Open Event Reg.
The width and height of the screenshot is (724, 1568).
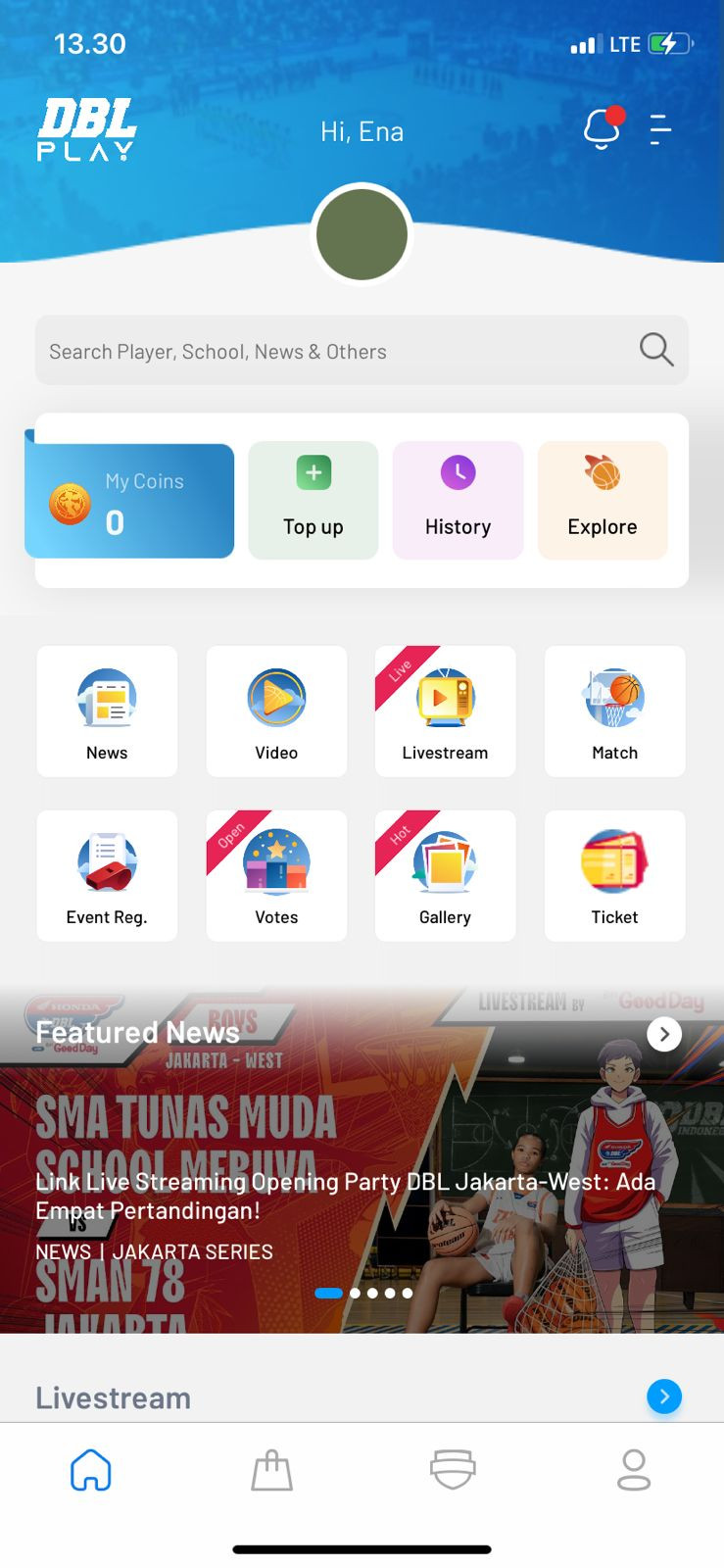point(107,876)
